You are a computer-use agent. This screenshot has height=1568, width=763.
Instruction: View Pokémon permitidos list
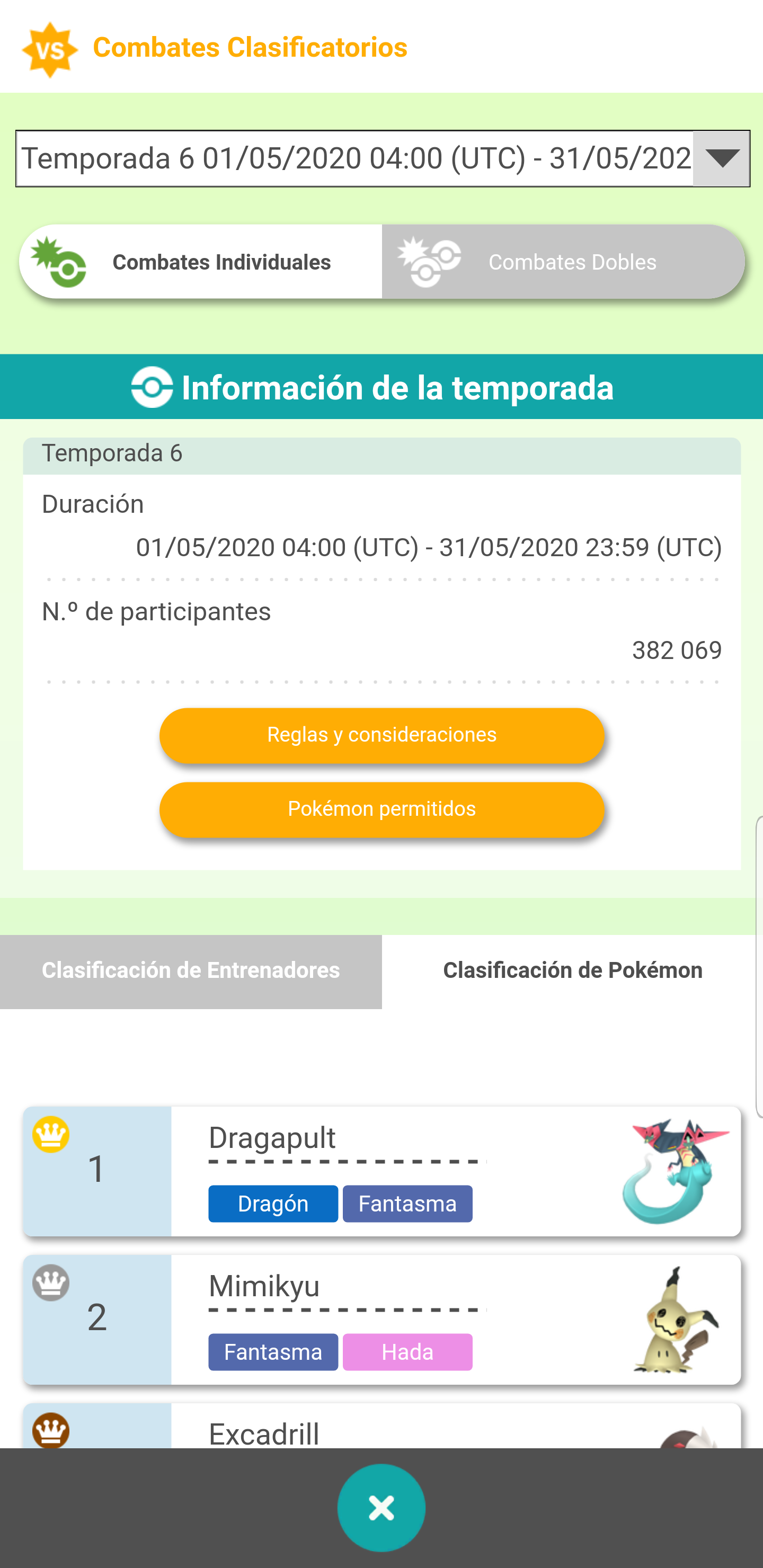pyautogui.click(x=382, y=809)
